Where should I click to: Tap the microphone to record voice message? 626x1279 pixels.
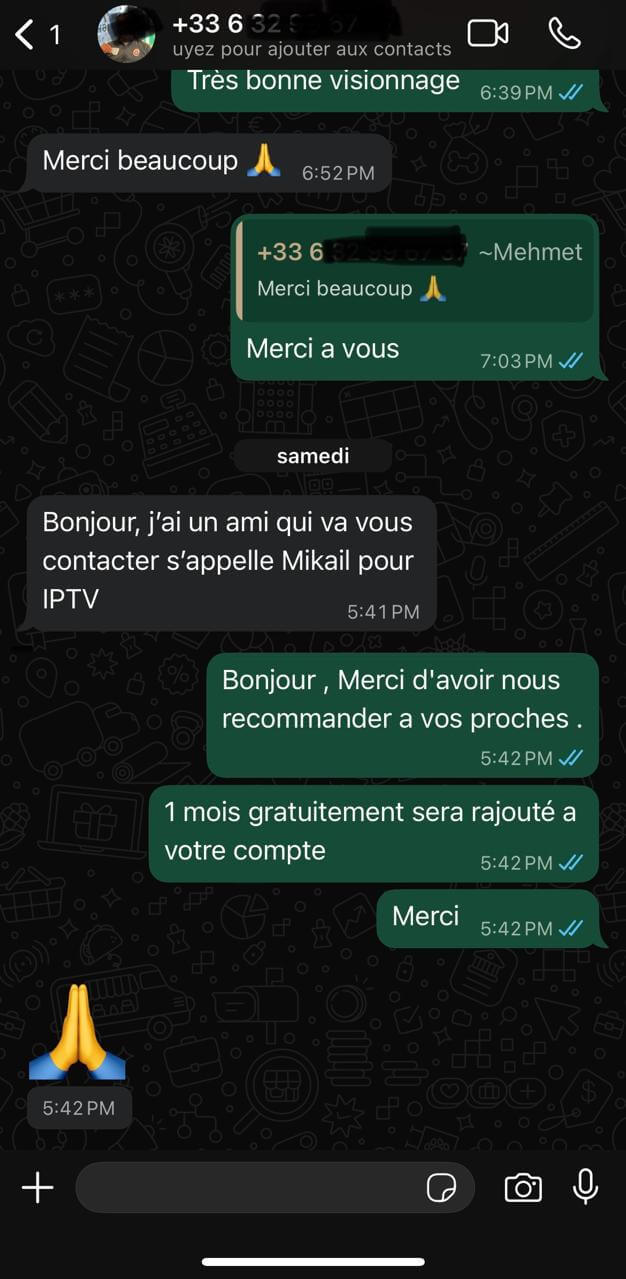point(585,1187)
